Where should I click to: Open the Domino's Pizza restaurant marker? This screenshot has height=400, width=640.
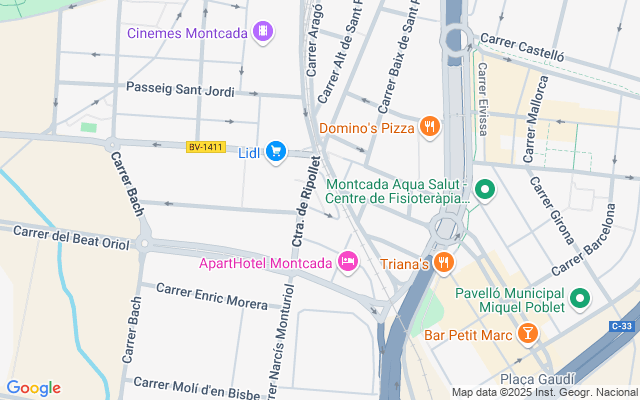coord(429,127)
